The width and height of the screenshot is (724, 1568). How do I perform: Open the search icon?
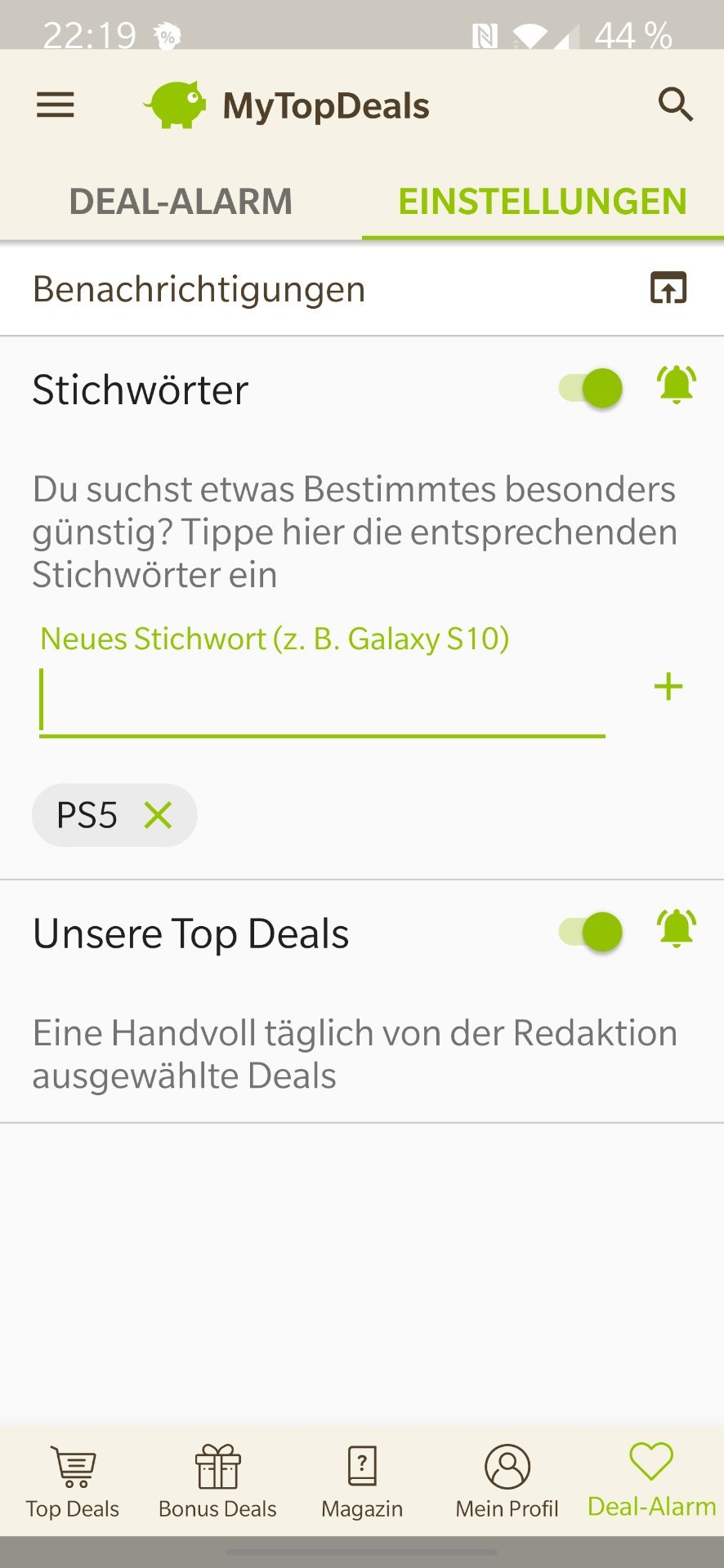pos(675,105)
